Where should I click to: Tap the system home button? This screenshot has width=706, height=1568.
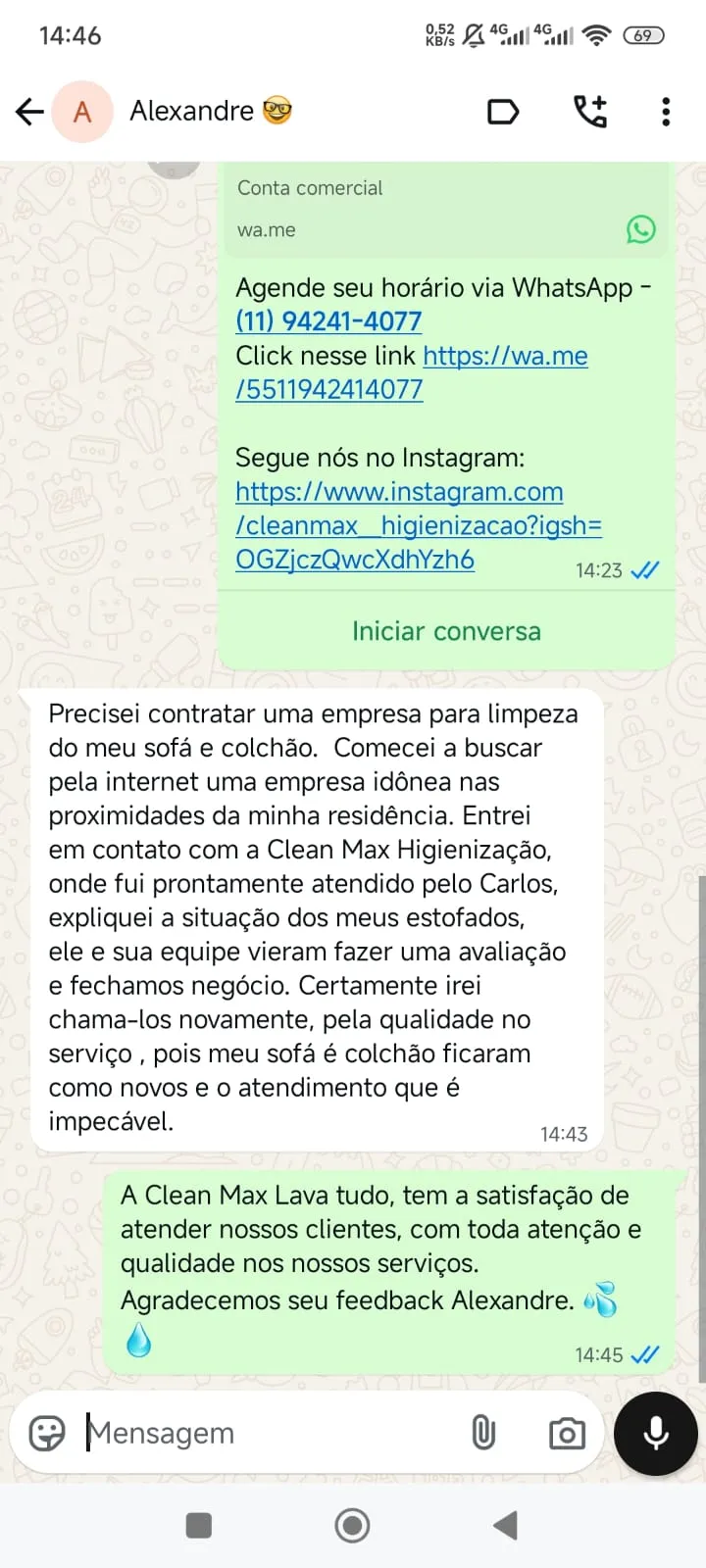(x=352, y=1525)
